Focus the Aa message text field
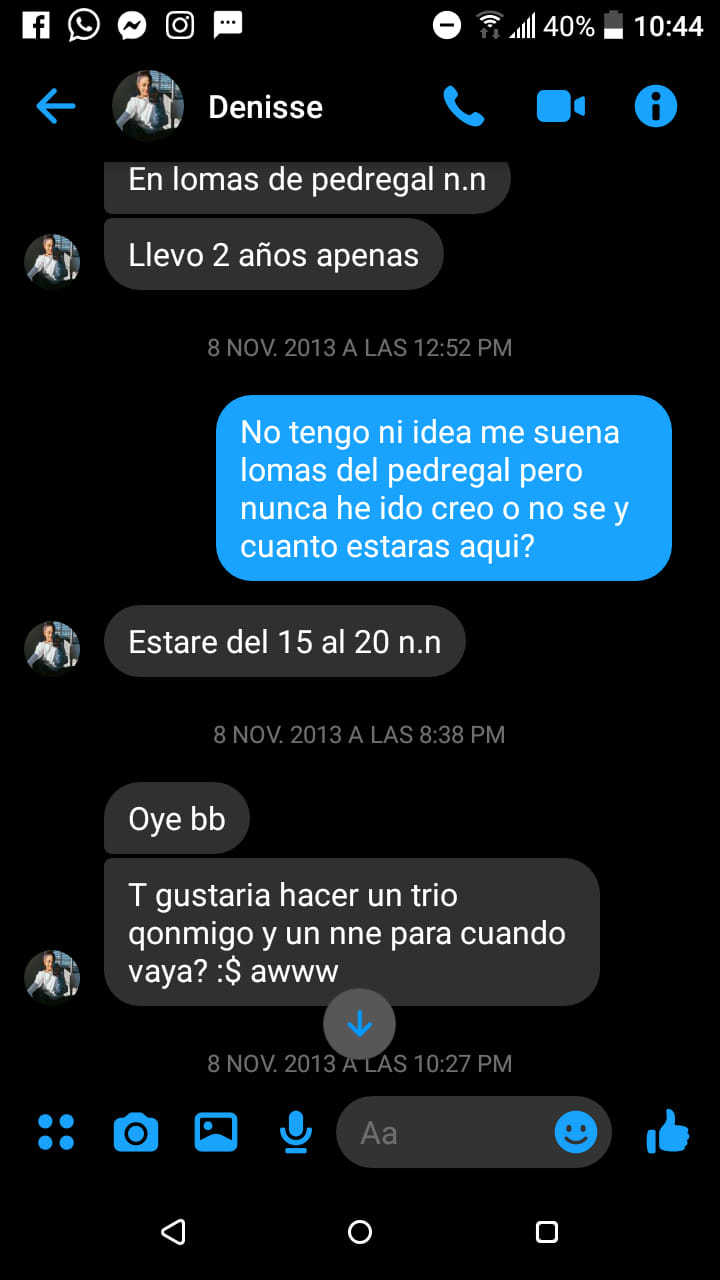720x1280 pixels. [x=440, y=1132]
